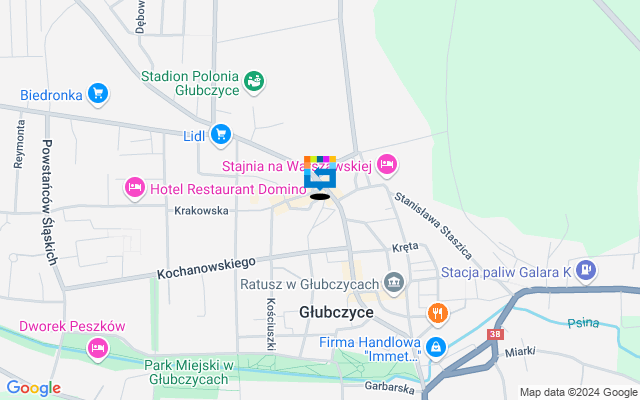Tap the orange restaurant pin near Głubczyce
Image resolution: width=640 pixels, height=400 pixels.
pos(437,314)
